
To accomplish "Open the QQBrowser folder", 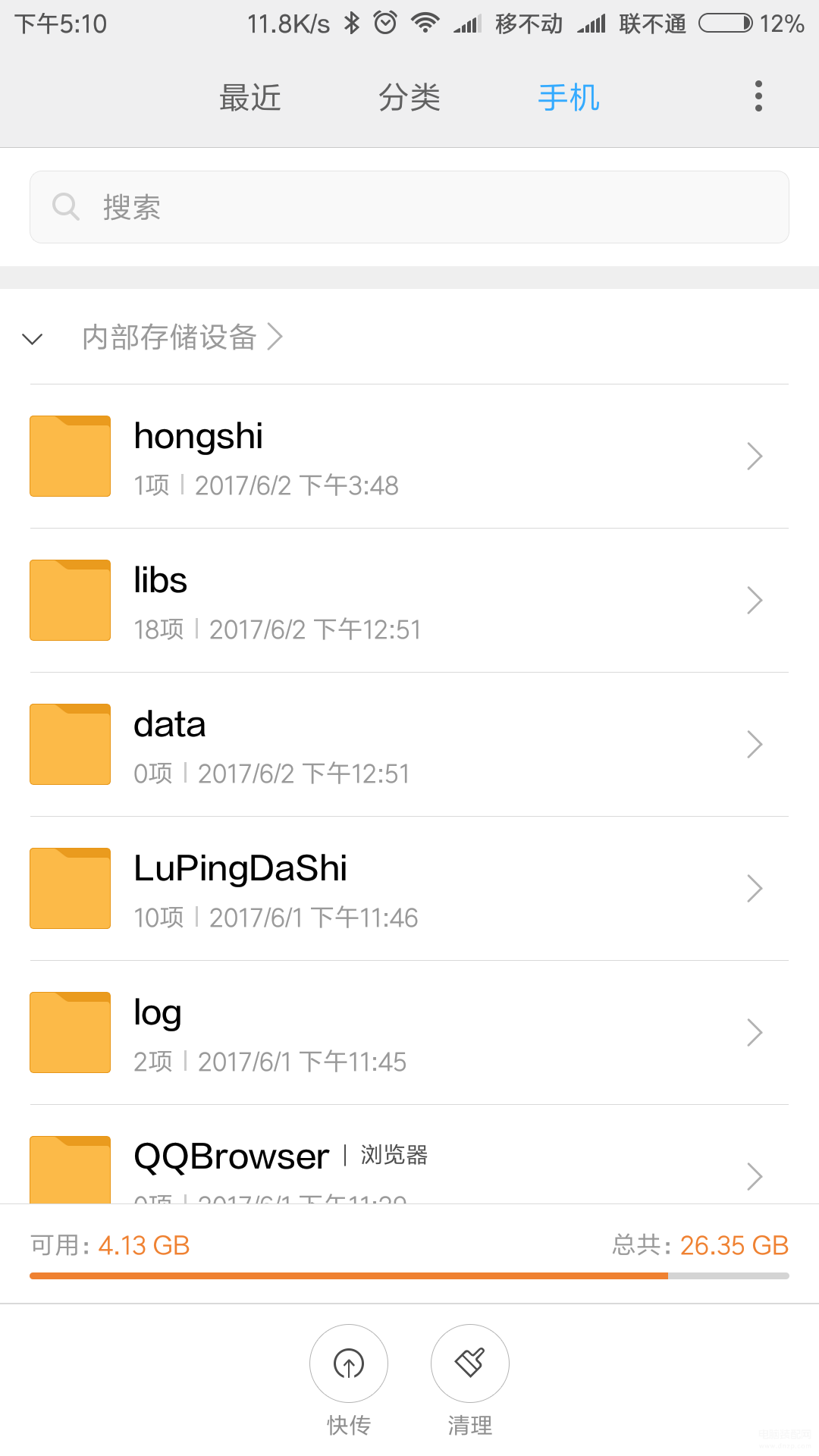I will click(x=409, y=1155).
